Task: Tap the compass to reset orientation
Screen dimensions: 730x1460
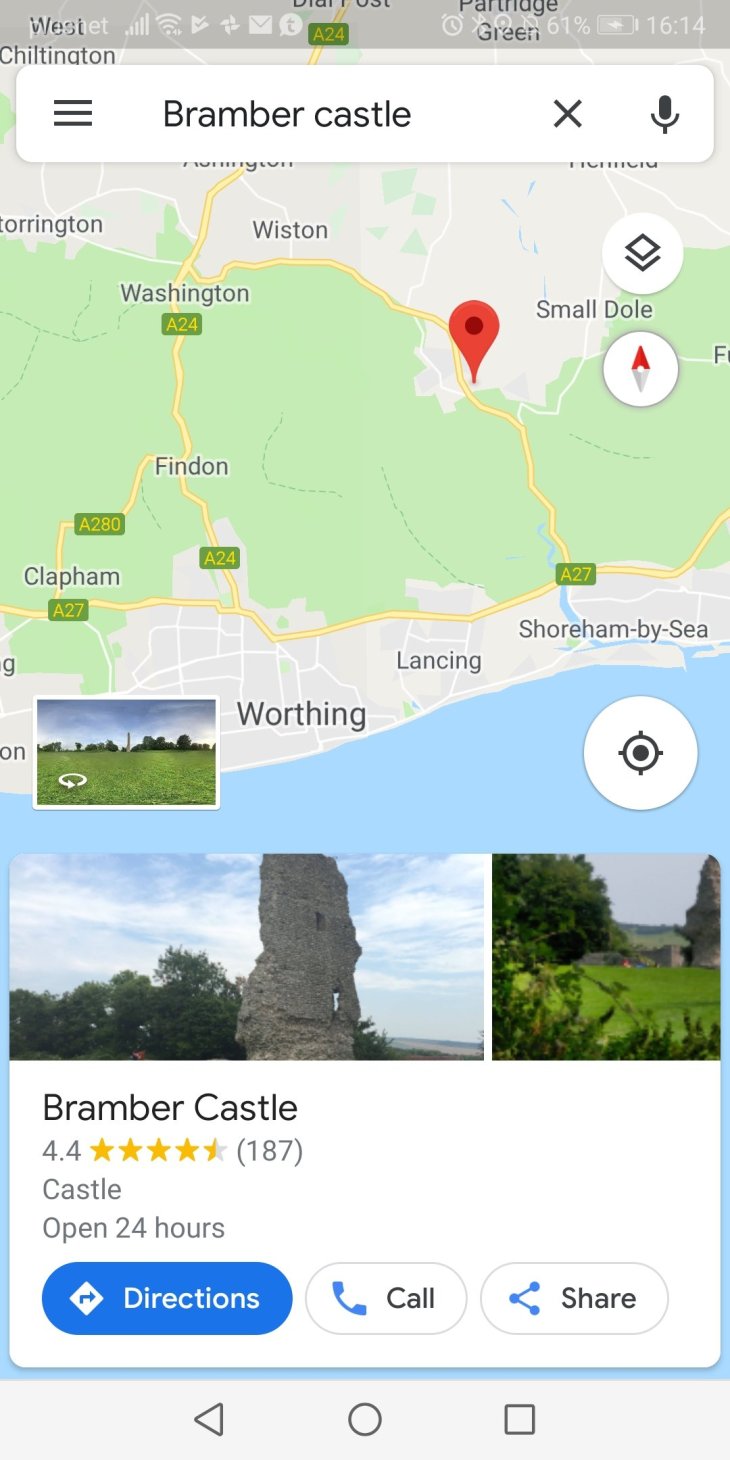Action: (641, 369)
